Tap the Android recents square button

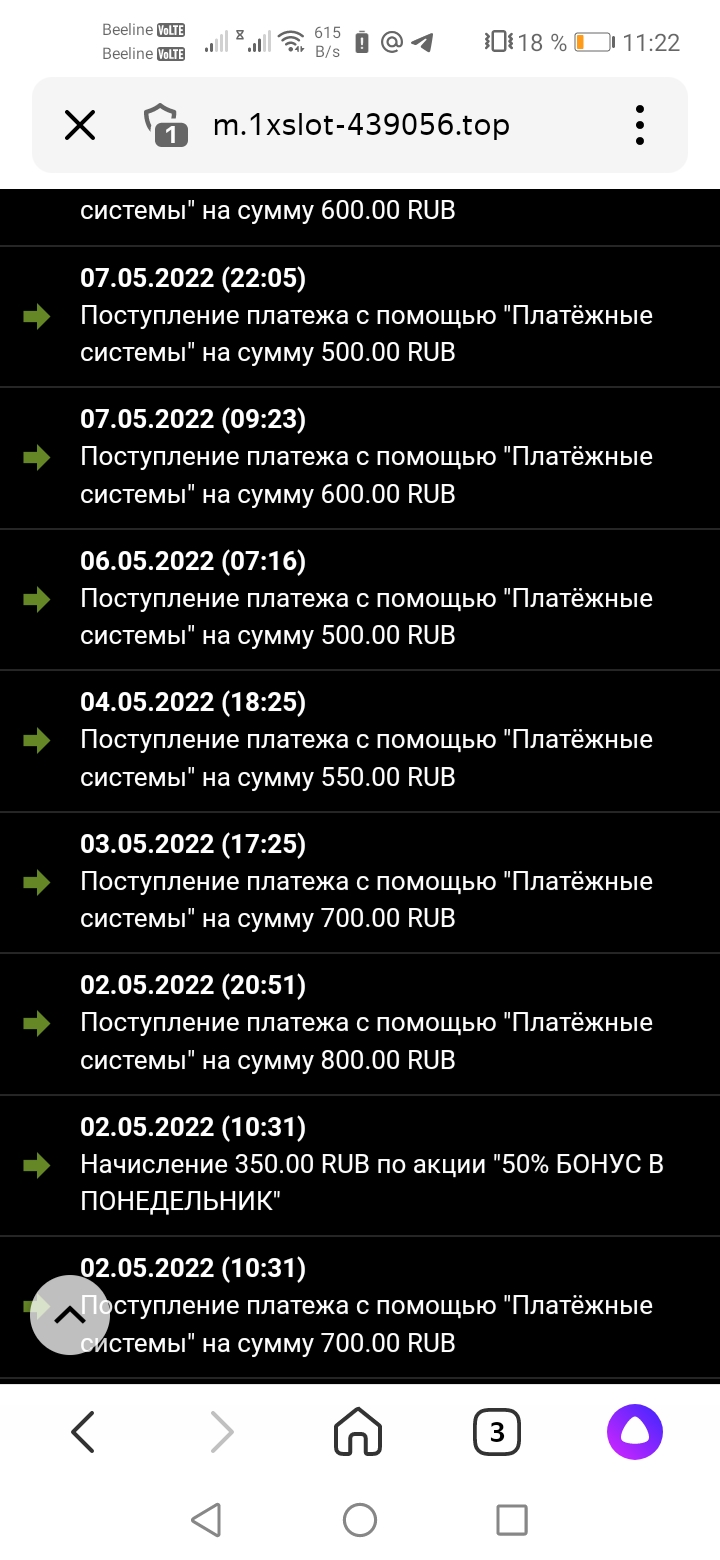pos(511,1520)
